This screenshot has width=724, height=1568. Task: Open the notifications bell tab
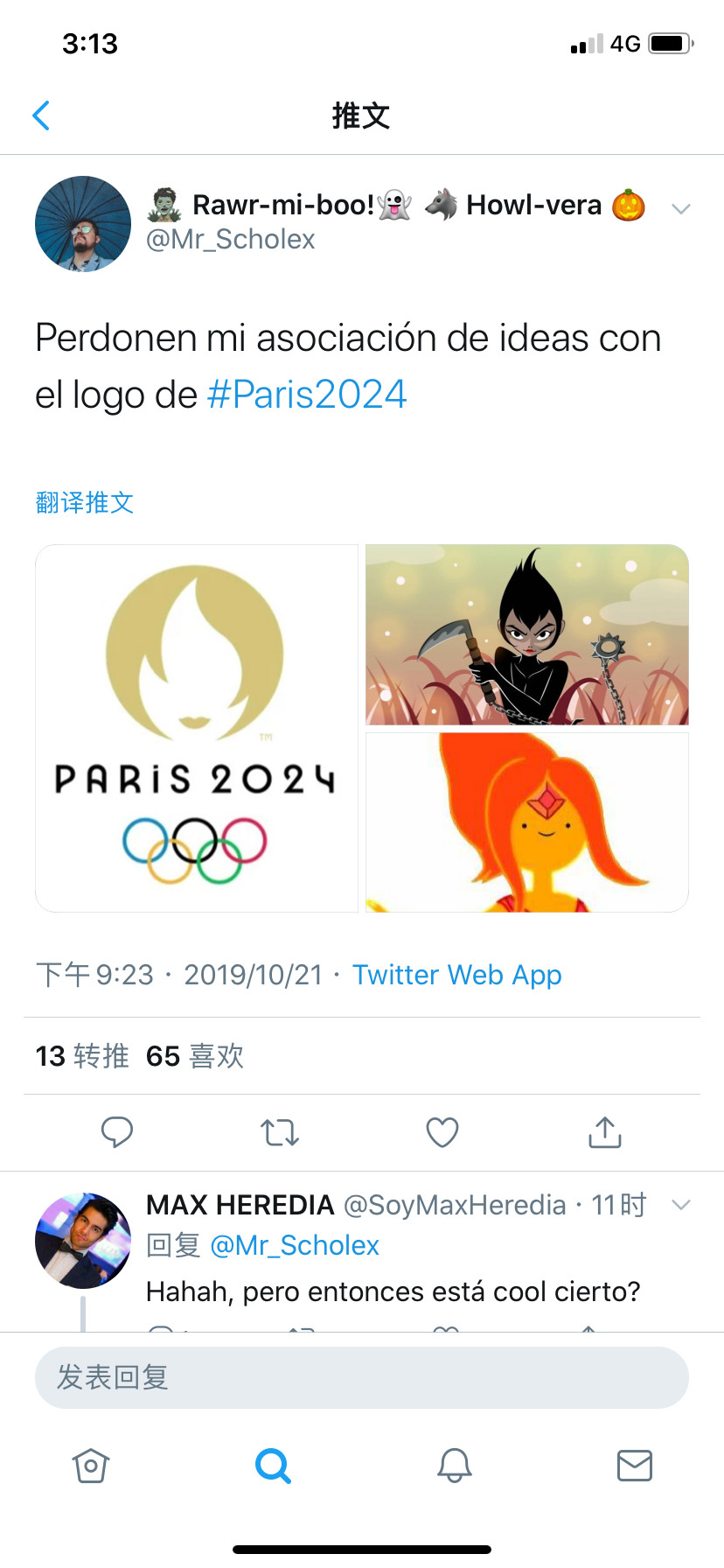(454, 1466)
